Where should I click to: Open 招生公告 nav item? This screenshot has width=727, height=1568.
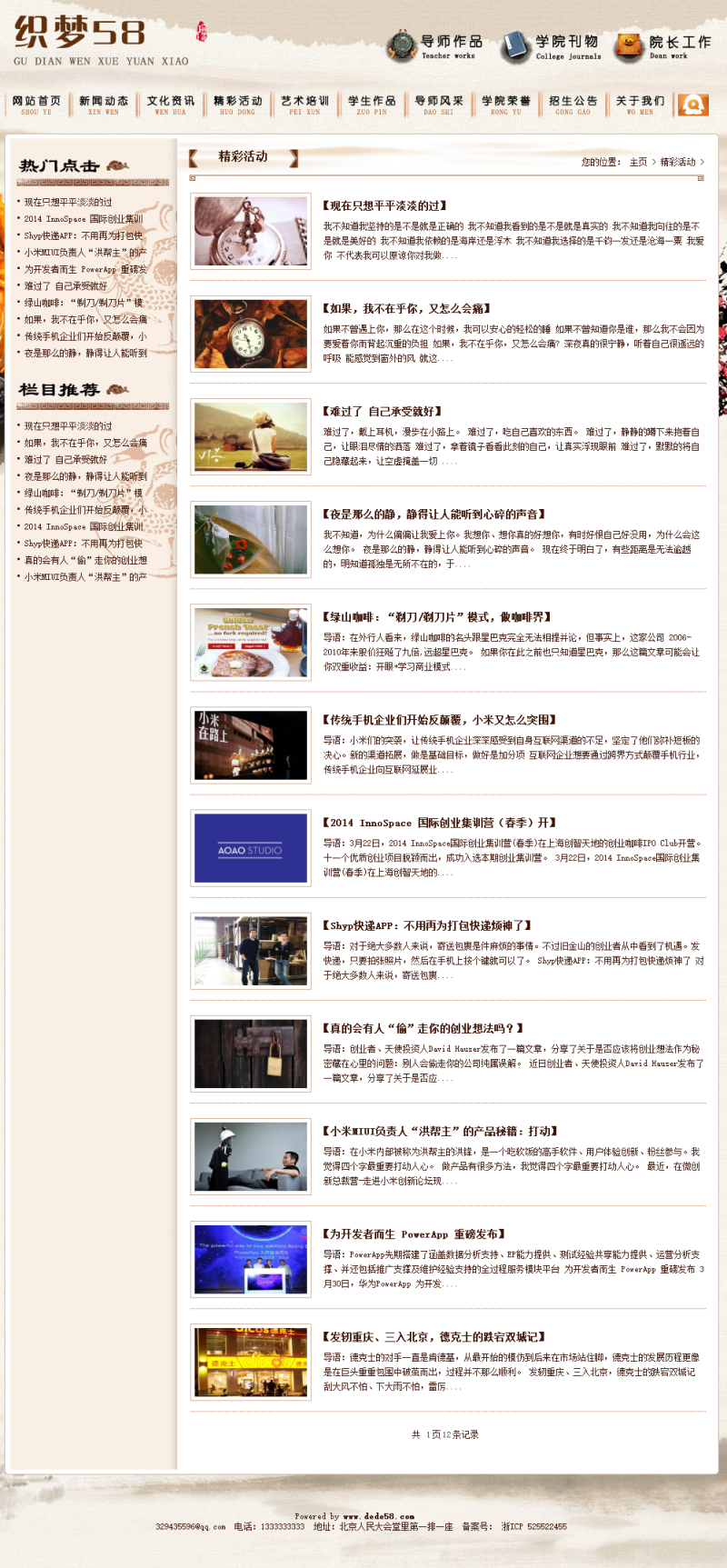point(573,105)
